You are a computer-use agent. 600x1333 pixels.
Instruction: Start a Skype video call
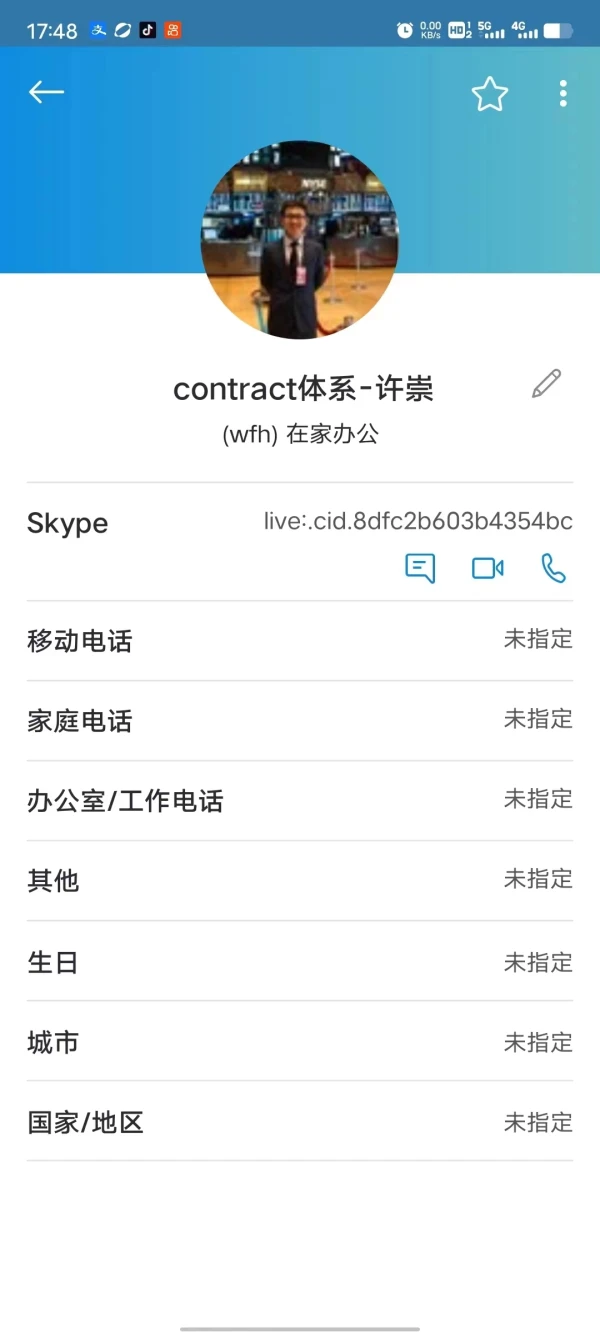[487, 568]
